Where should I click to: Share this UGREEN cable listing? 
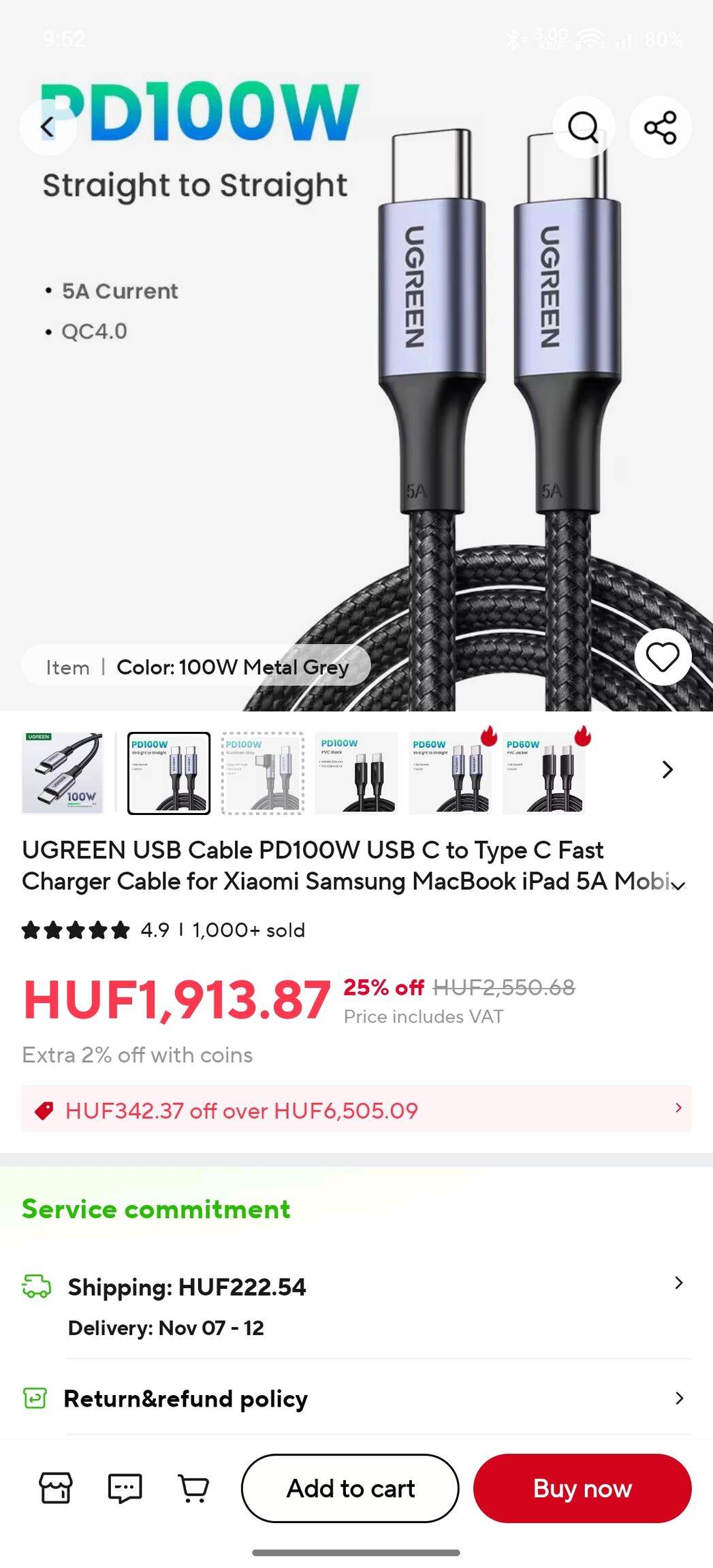pos(660,127)
